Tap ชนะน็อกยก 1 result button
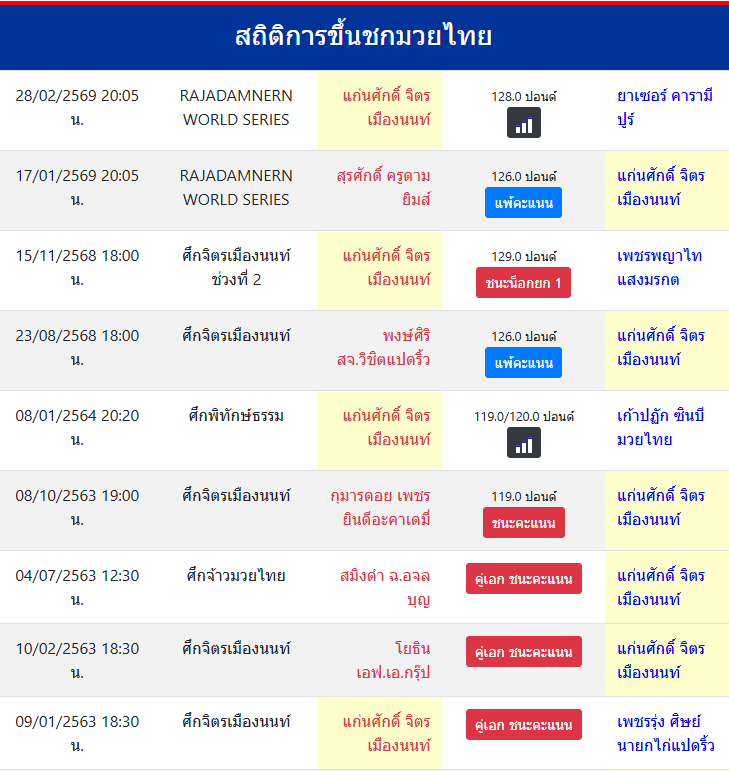The height and width of the screenshot is (771, 729). click(524, 283)
